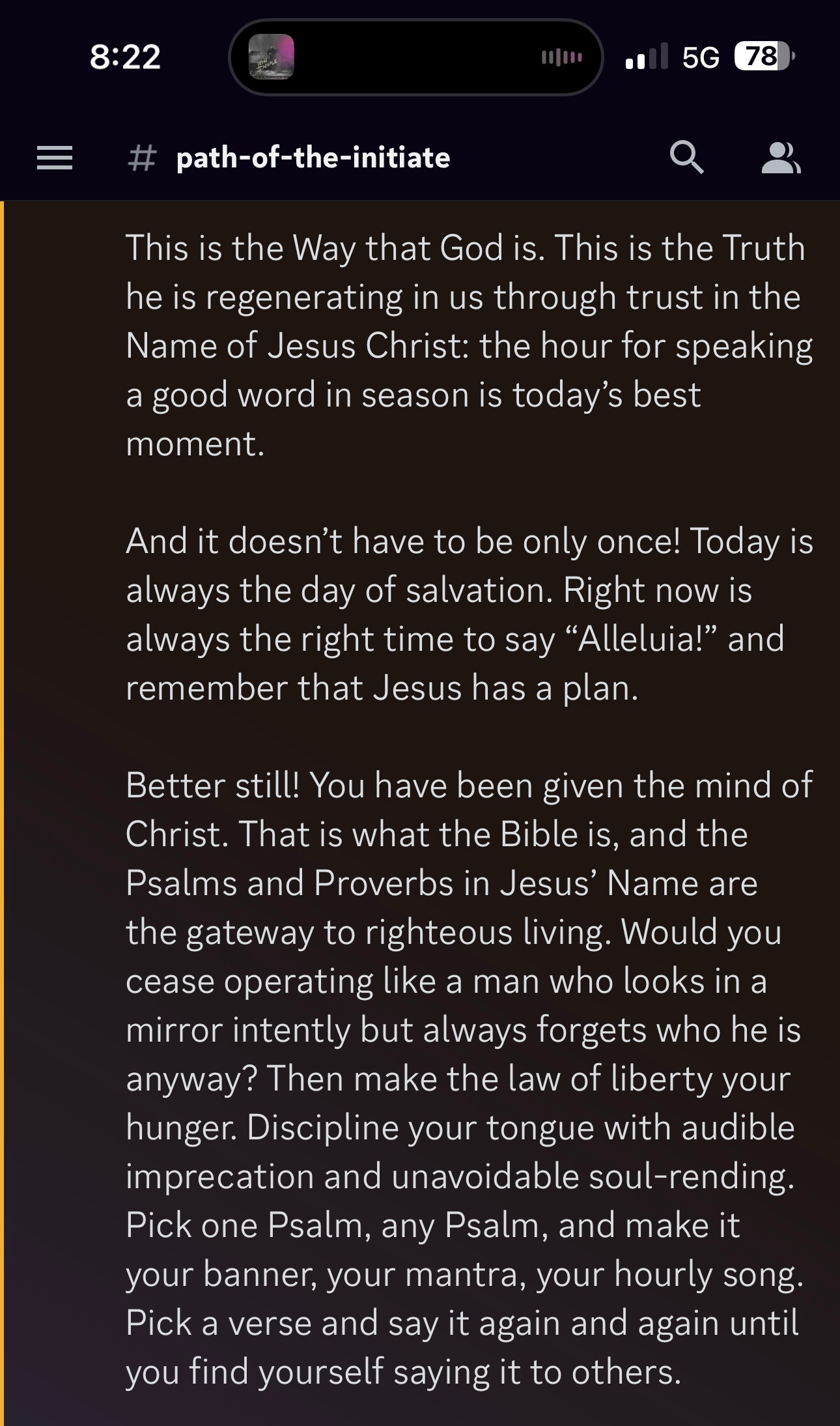Screen dimensions: 840x1426
Task: Show the channel member list
Action: [781, 158]
